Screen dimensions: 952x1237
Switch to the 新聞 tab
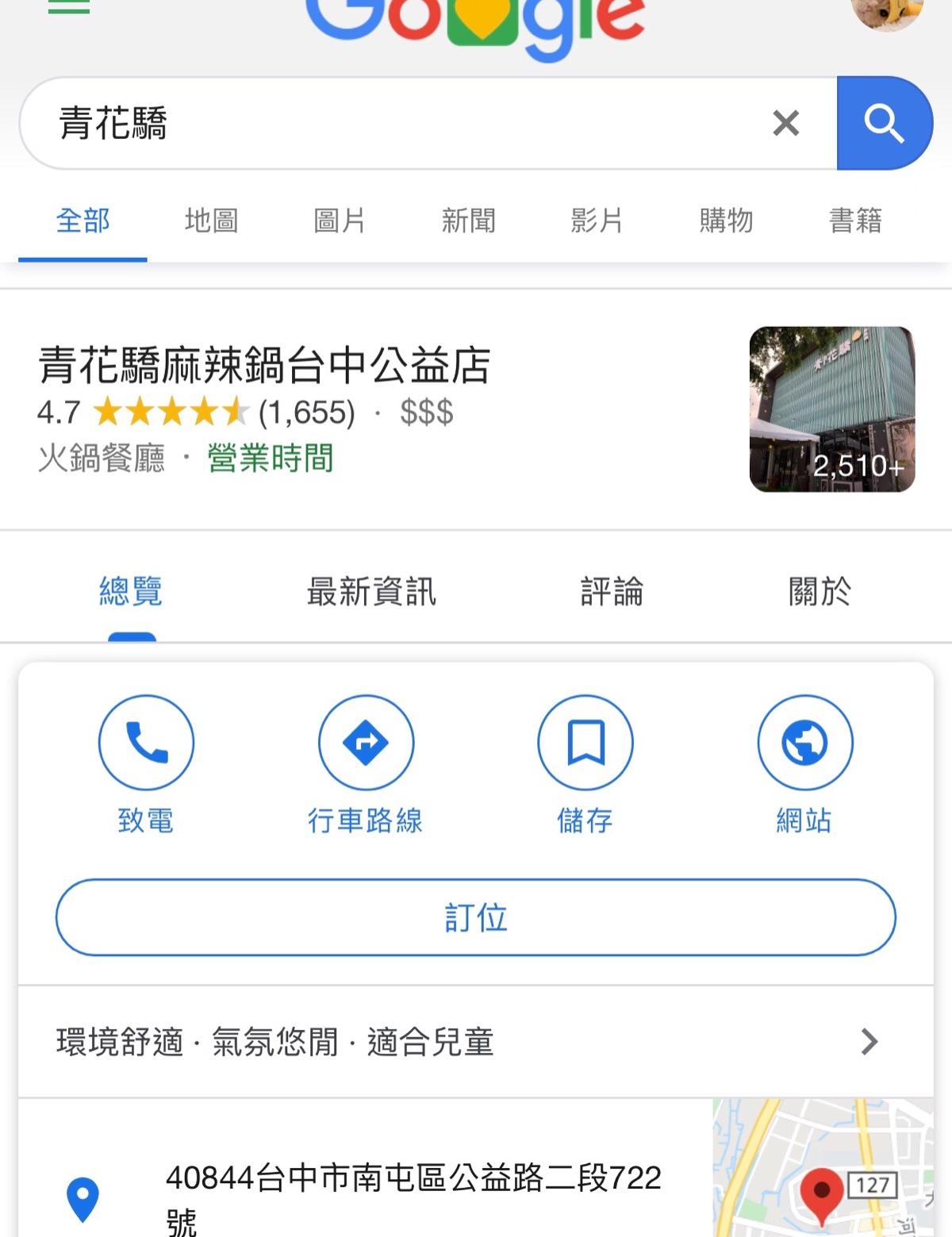(468, 221)
